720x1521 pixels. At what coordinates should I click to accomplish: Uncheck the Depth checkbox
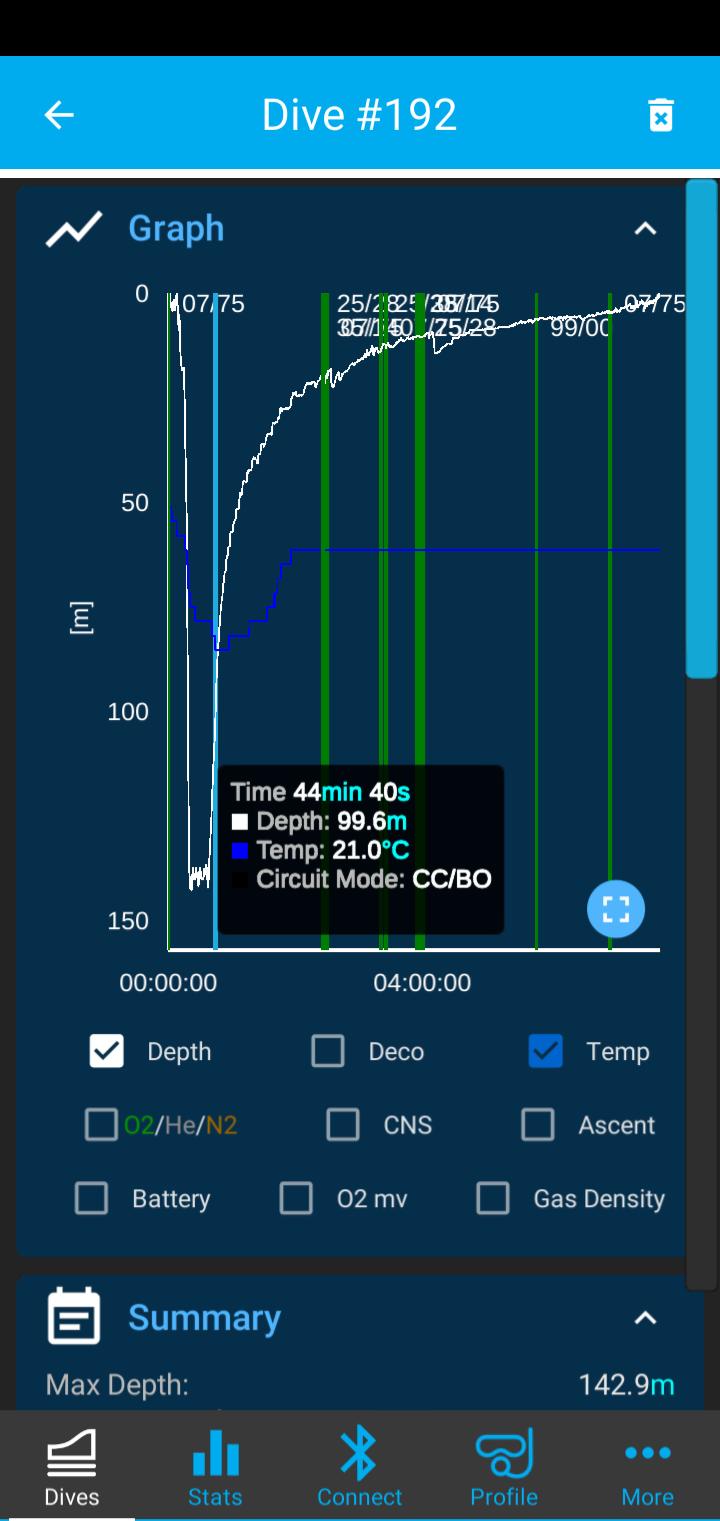[x=107, y=1051]
